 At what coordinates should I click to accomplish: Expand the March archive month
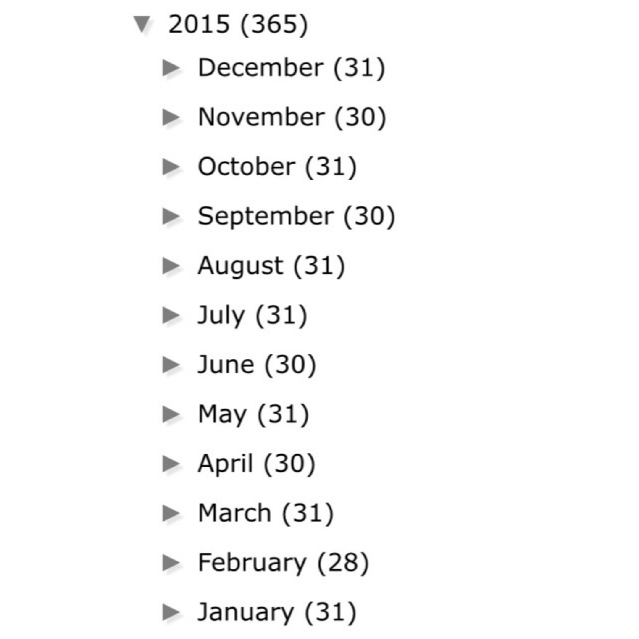(171, 513)
